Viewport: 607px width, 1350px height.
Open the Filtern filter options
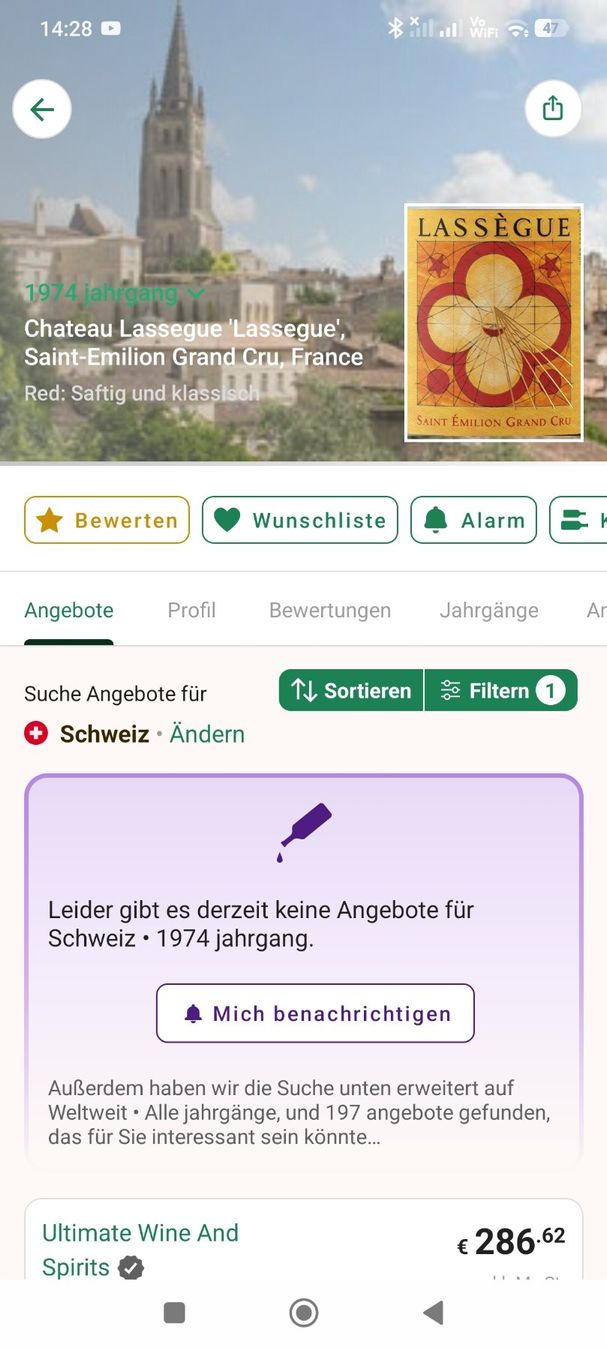click(502, 690)
